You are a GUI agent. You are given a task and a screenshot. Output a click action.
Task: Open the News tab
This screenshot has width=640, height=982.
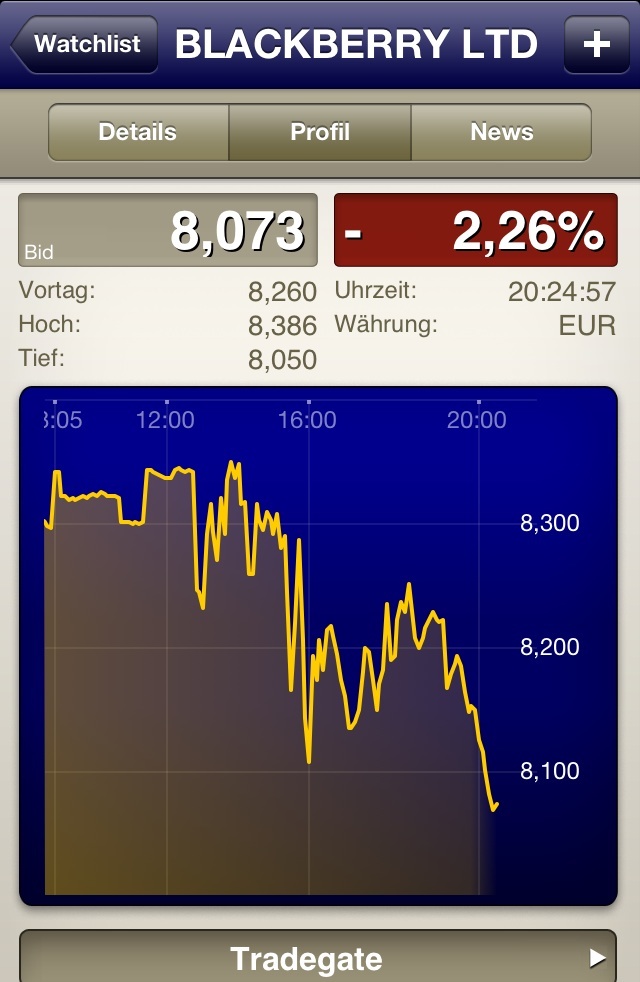click(501, 132)
